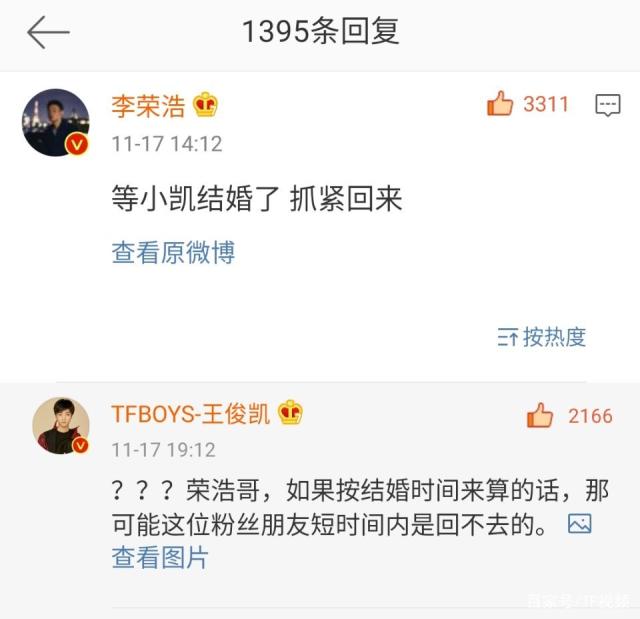Change sort order via 按热度
Viewport: 640px width, 619px height.
click(x=542, y=337)
